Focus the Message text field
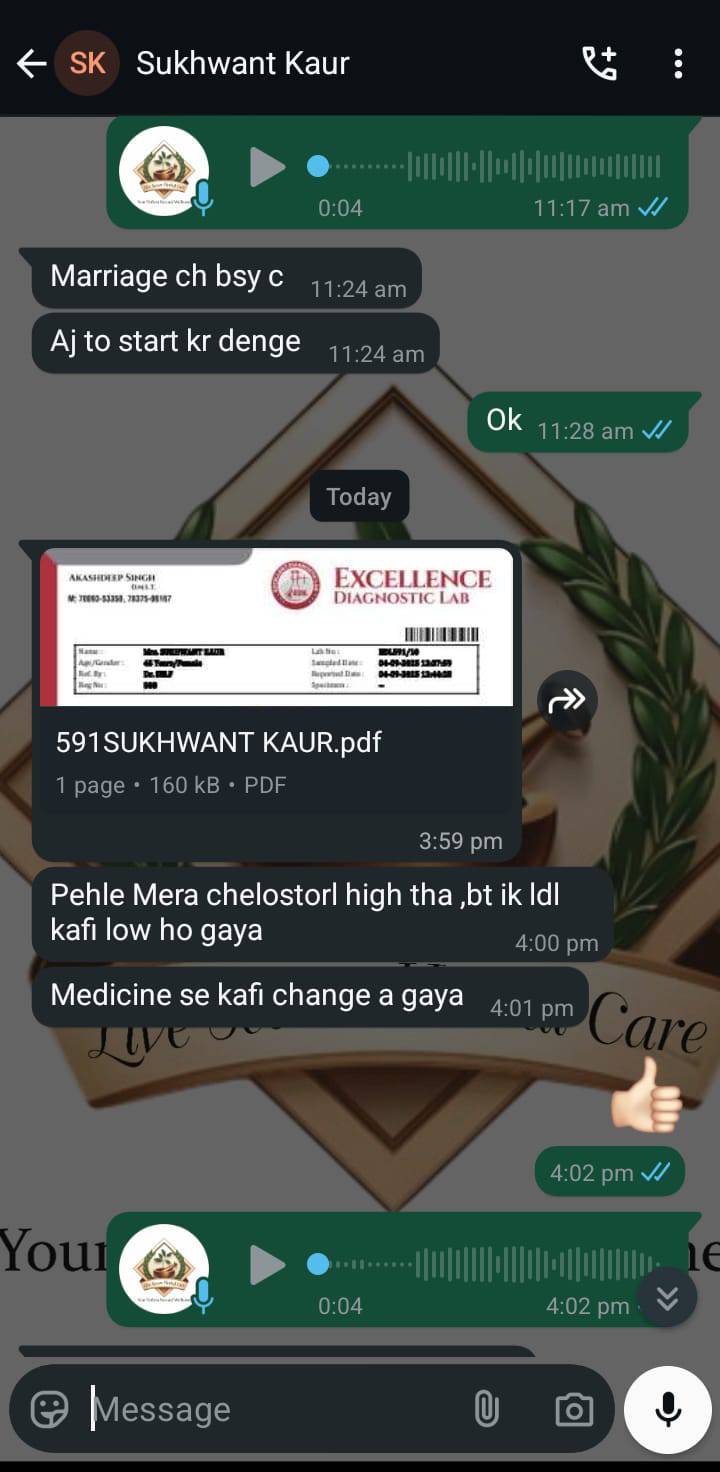The height and width of the screenshot is (1472, 720). click(x=270, y=1409)
